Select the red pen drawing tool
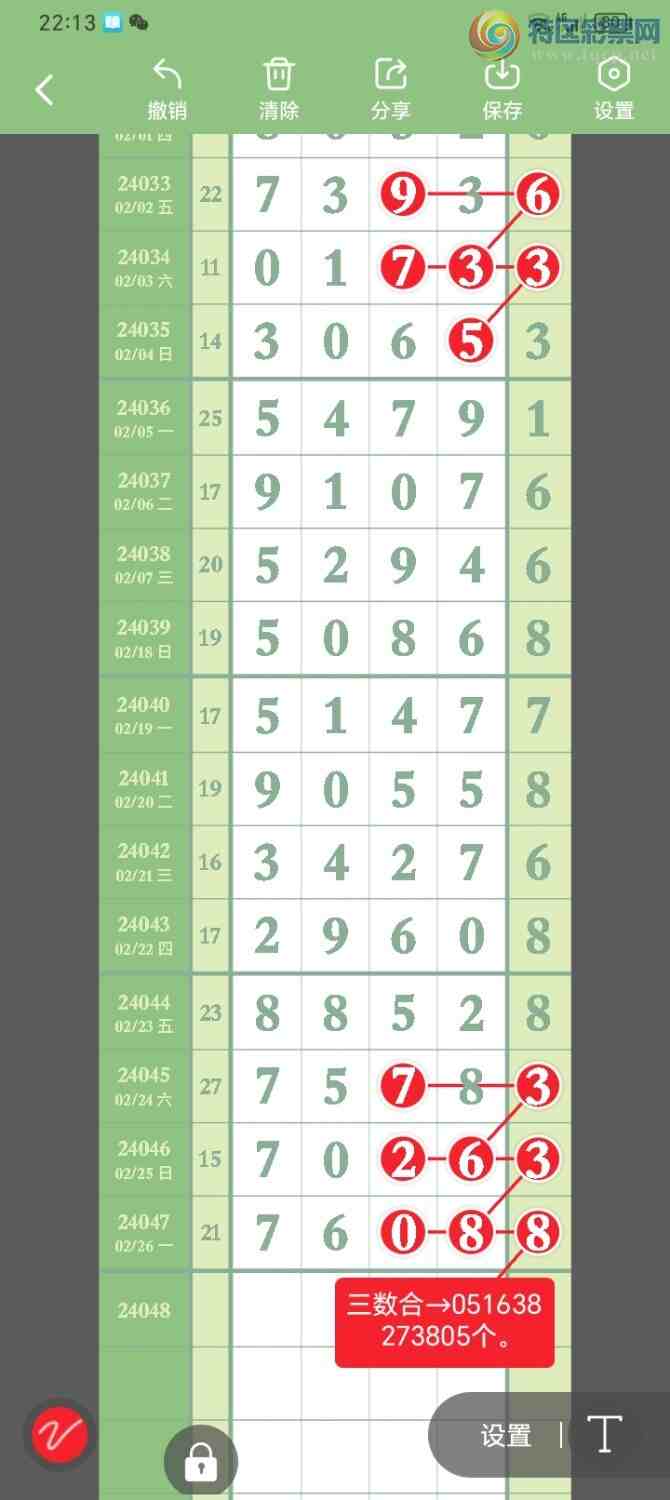Screen dimensions: 670x1500 click(61, 1435)
